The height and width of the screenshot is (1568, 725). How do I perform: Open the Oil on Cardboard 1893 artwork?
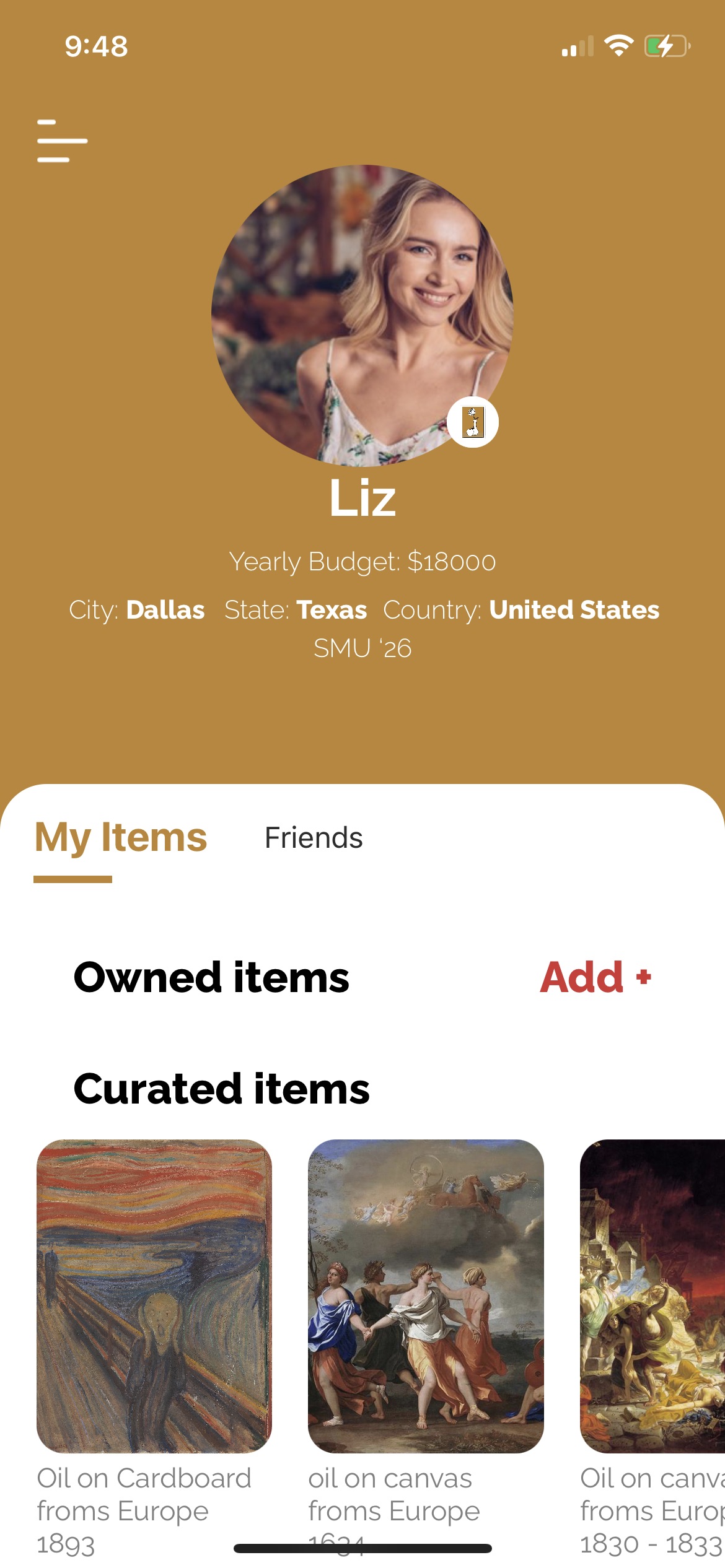point(154,1296)
